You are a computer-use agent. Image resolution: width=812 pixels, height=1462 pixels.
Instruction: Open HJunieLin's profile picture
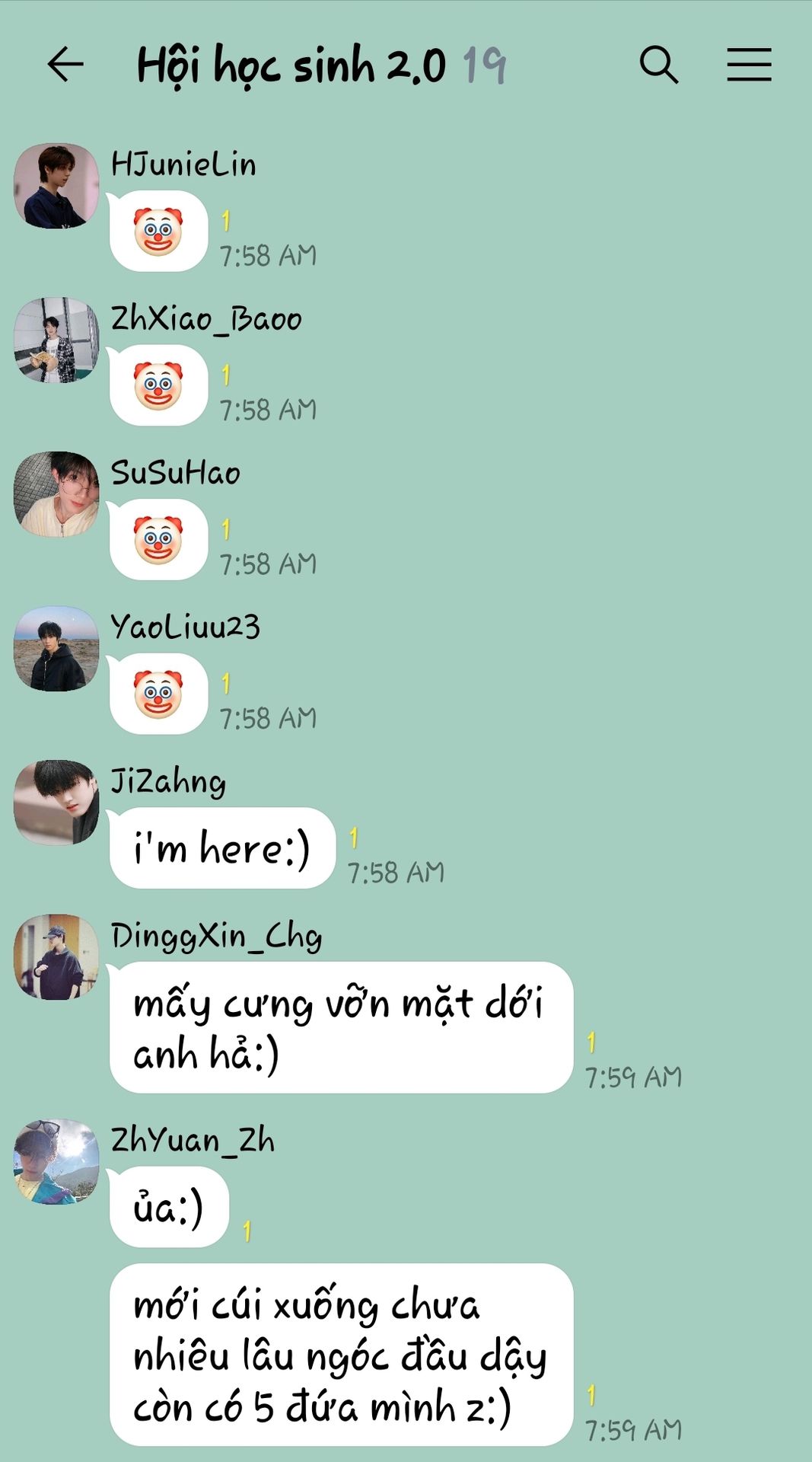pyautogui.click(x=56, y=186)
